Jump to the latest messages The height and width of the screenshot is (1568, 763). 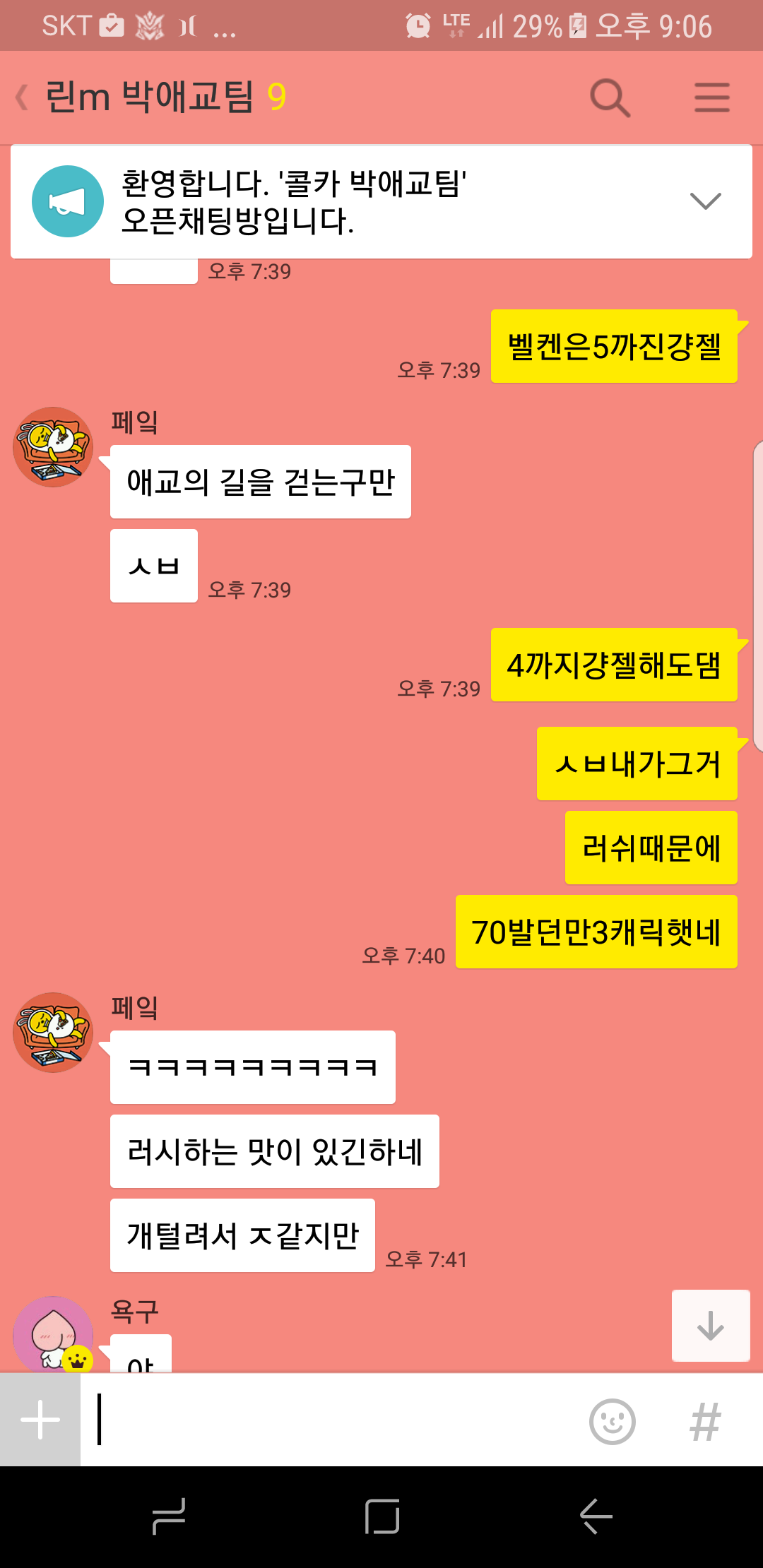pyautogui.click(x=710, y=1325)
